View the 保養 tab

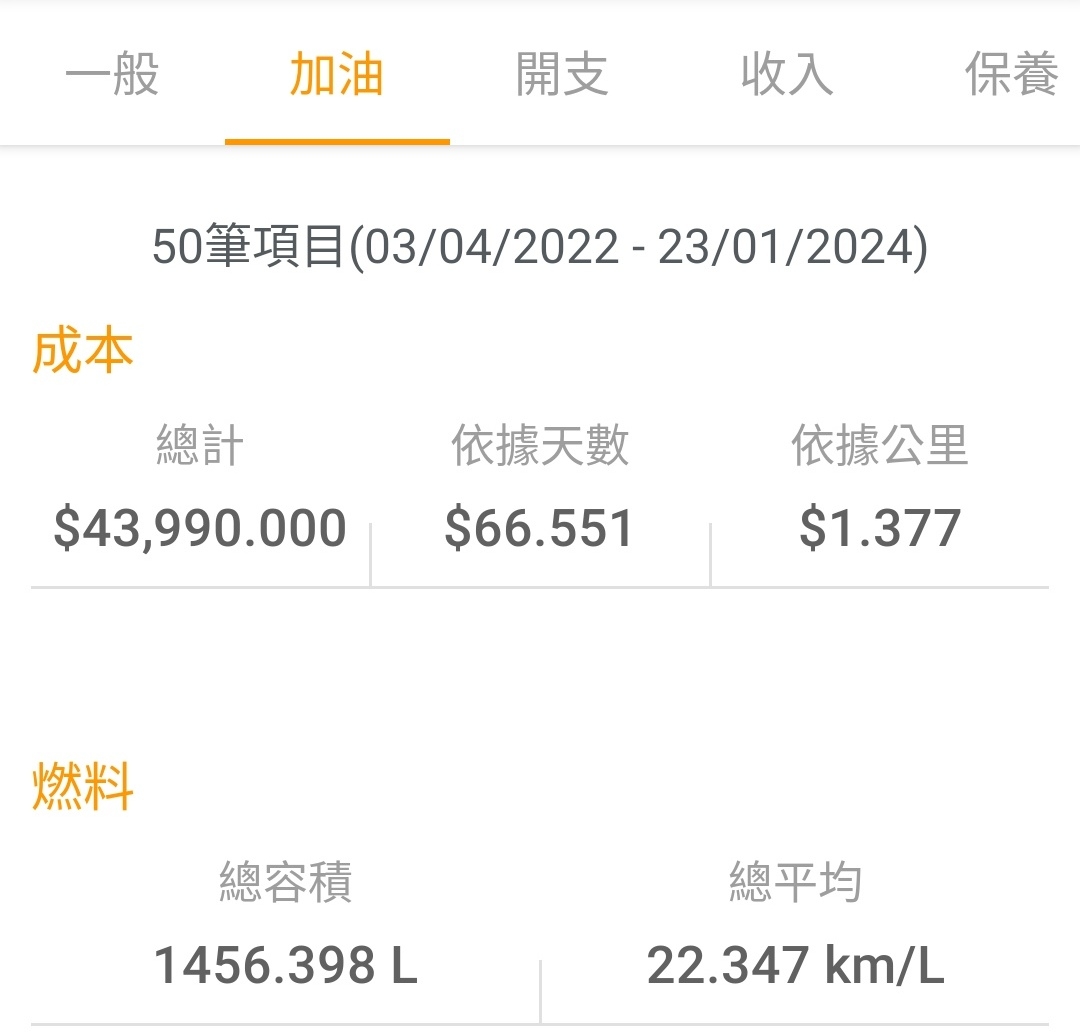[x=1011, y=76]
